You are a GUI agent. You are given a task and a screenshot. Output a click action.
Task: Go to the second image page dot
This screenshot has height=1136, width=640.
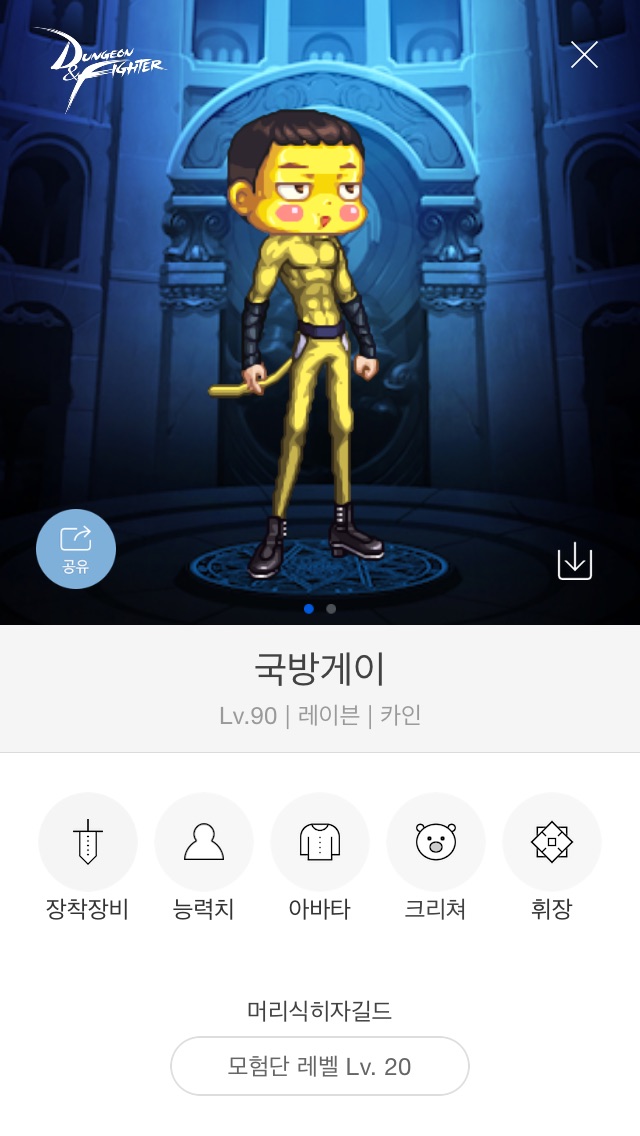331,608
